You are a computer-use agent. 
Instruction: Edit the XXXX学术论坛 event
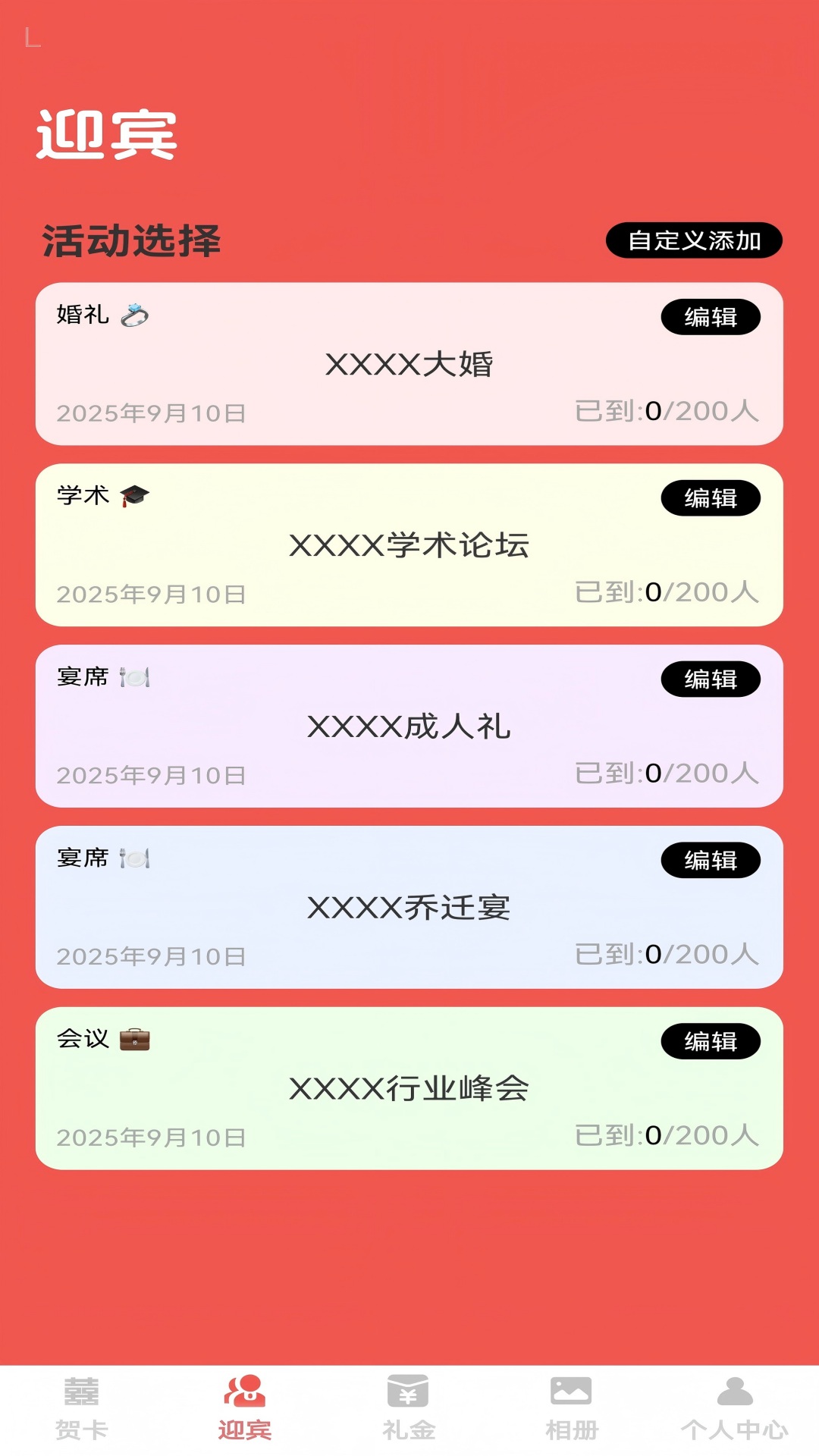[x=710, y=498]
